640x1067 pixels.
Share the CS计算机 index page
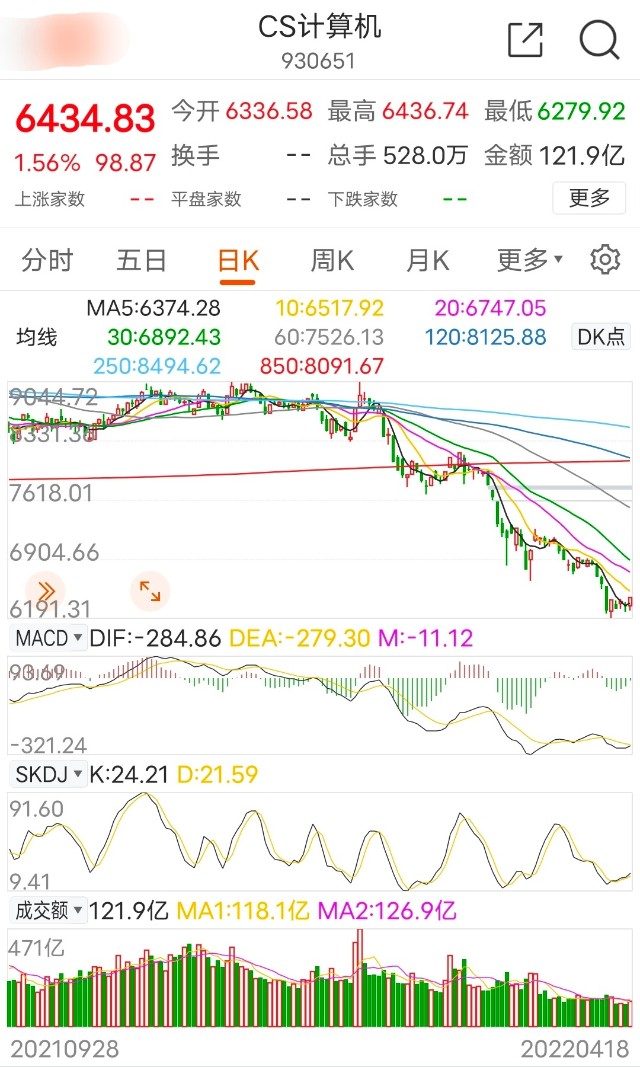[x=525, y=40]
